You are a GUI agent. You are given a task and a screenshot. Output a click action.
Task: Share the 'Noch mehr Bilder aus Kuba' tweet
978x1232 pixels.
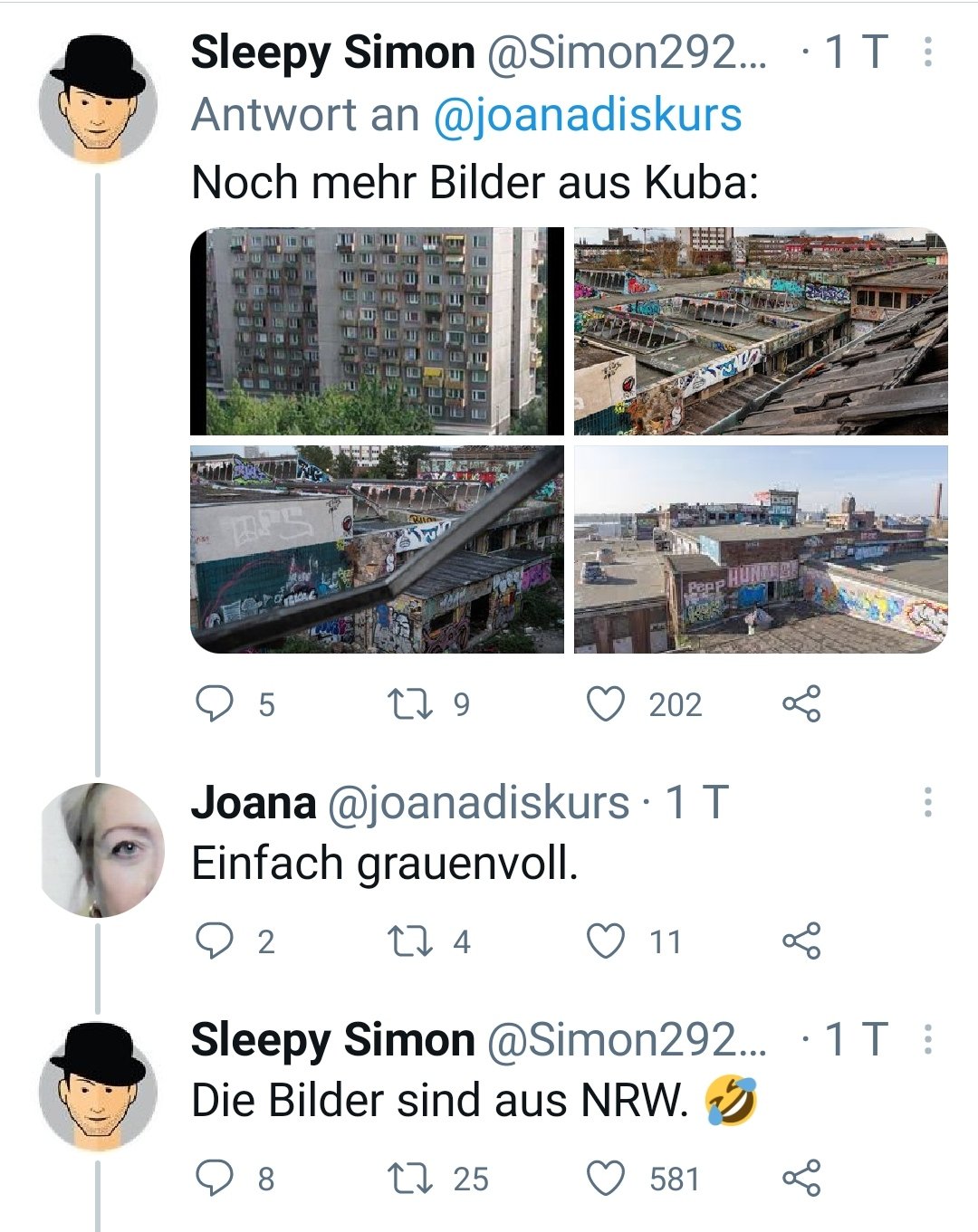[x=801, y=704]
